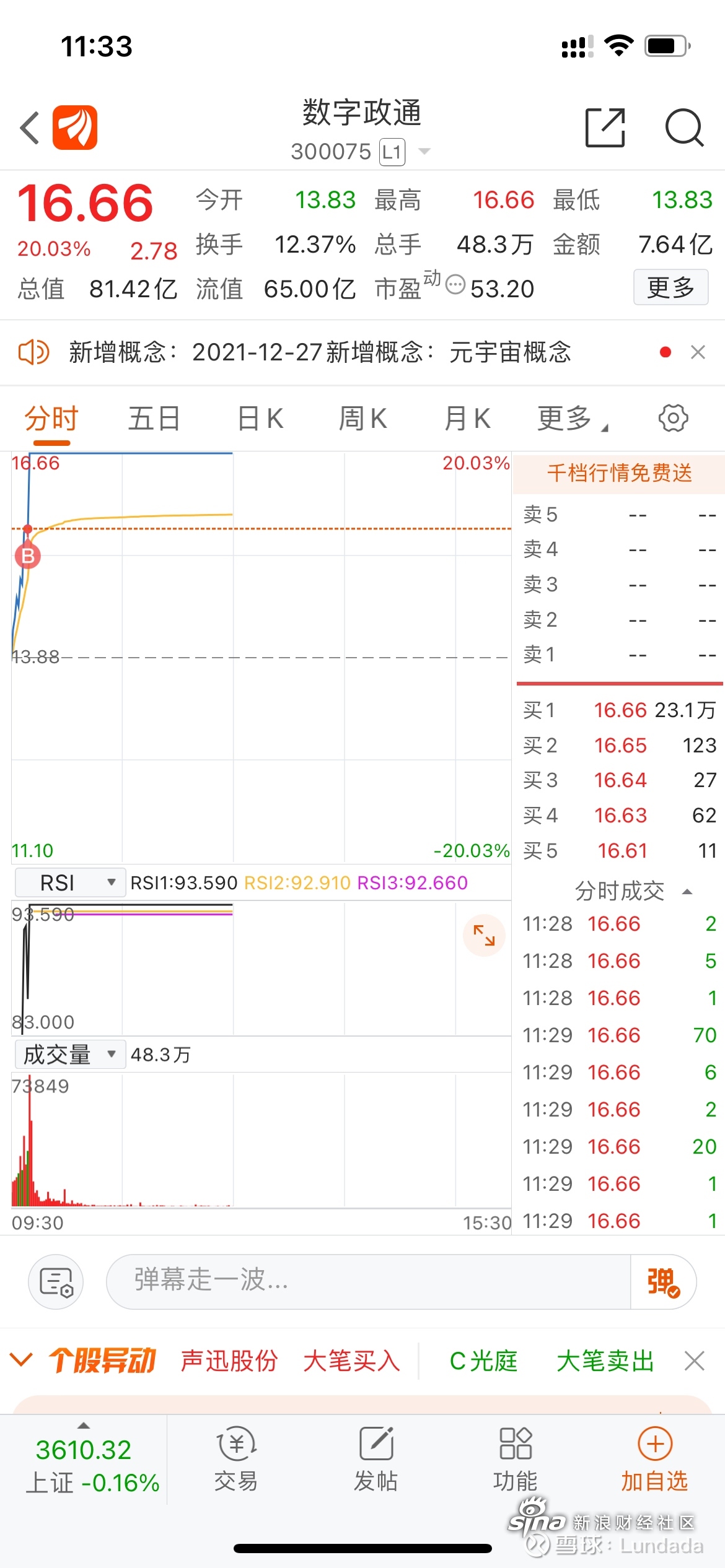This screenshot has height=1568, width=725.
Task: Share this stock page
Action: click(605, 128)
